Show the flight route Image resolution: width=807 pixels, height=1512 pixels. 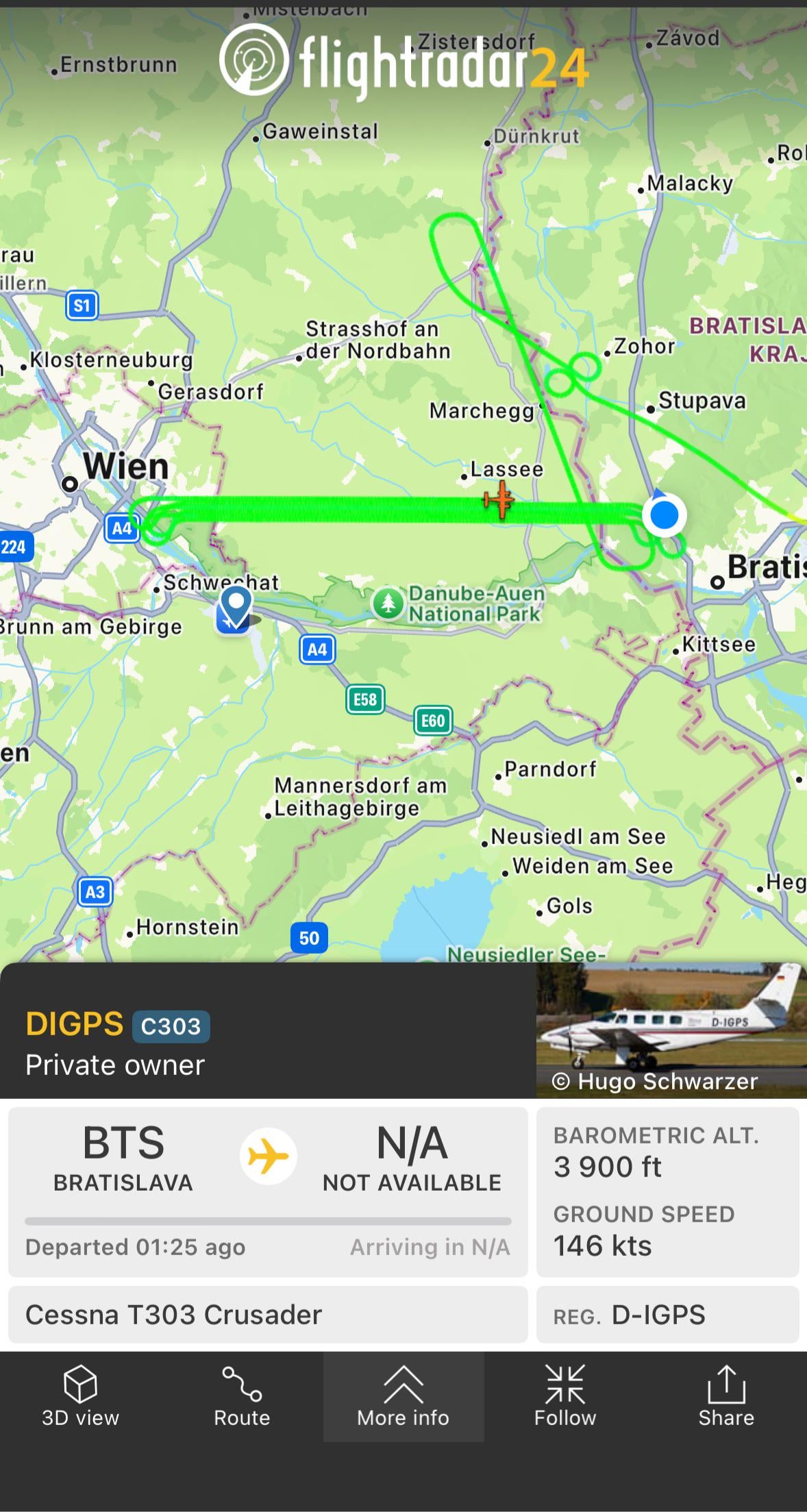[242, 1396]
